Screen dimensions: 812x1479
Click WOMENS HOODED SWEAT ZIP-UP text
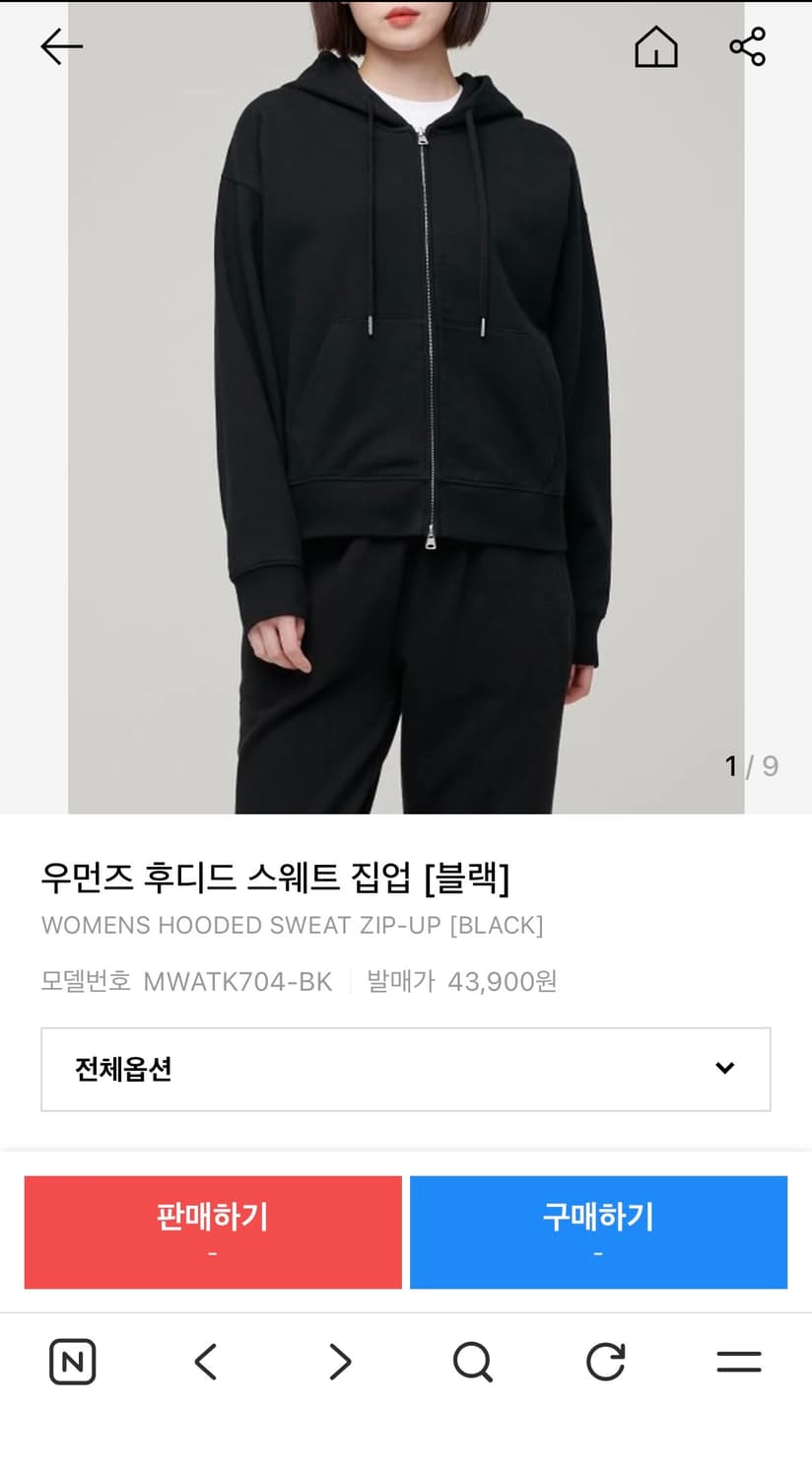(292, 925)
